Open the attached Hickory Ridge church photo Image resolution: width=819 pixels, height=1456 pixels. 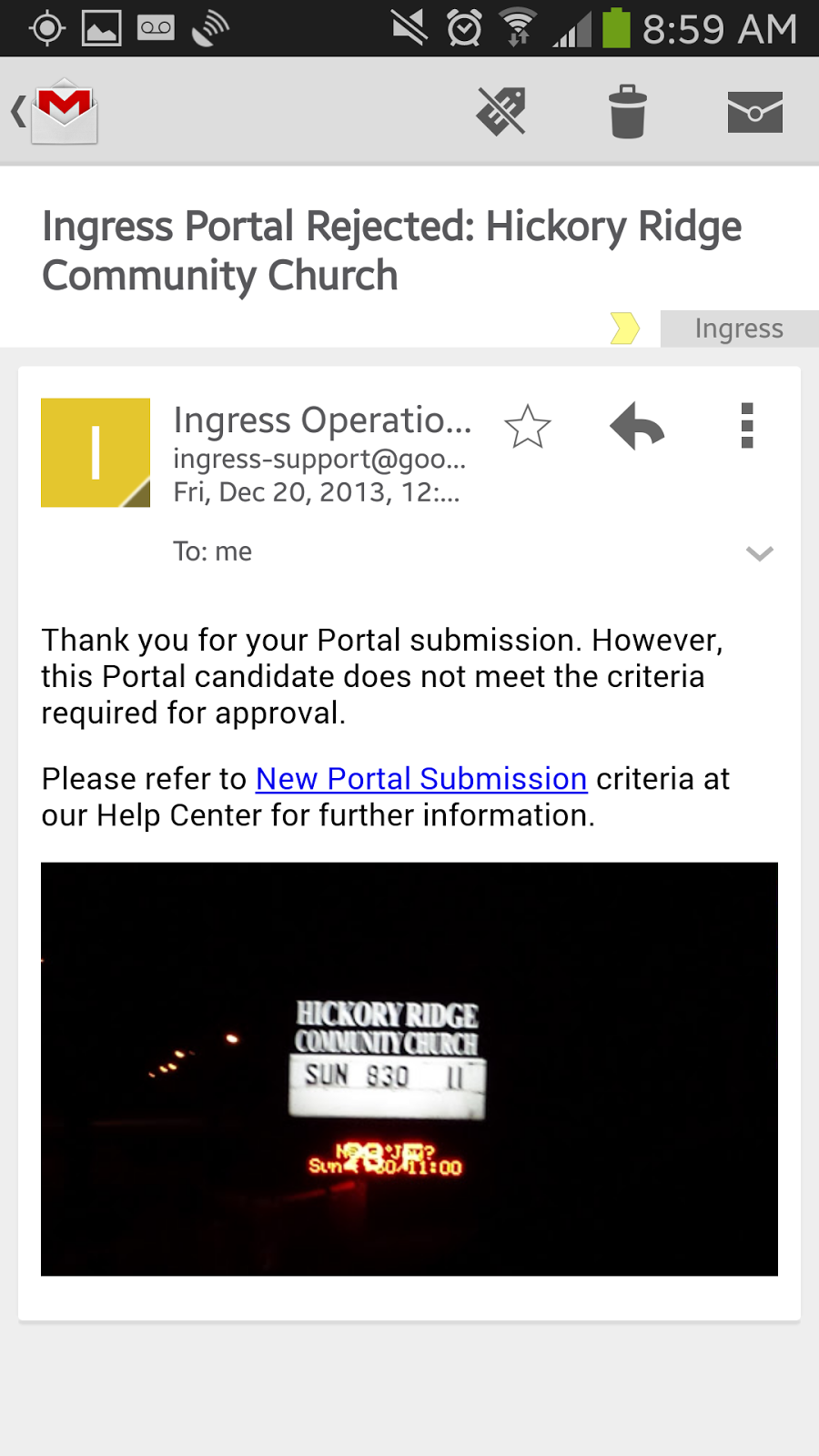[409, 1069]
